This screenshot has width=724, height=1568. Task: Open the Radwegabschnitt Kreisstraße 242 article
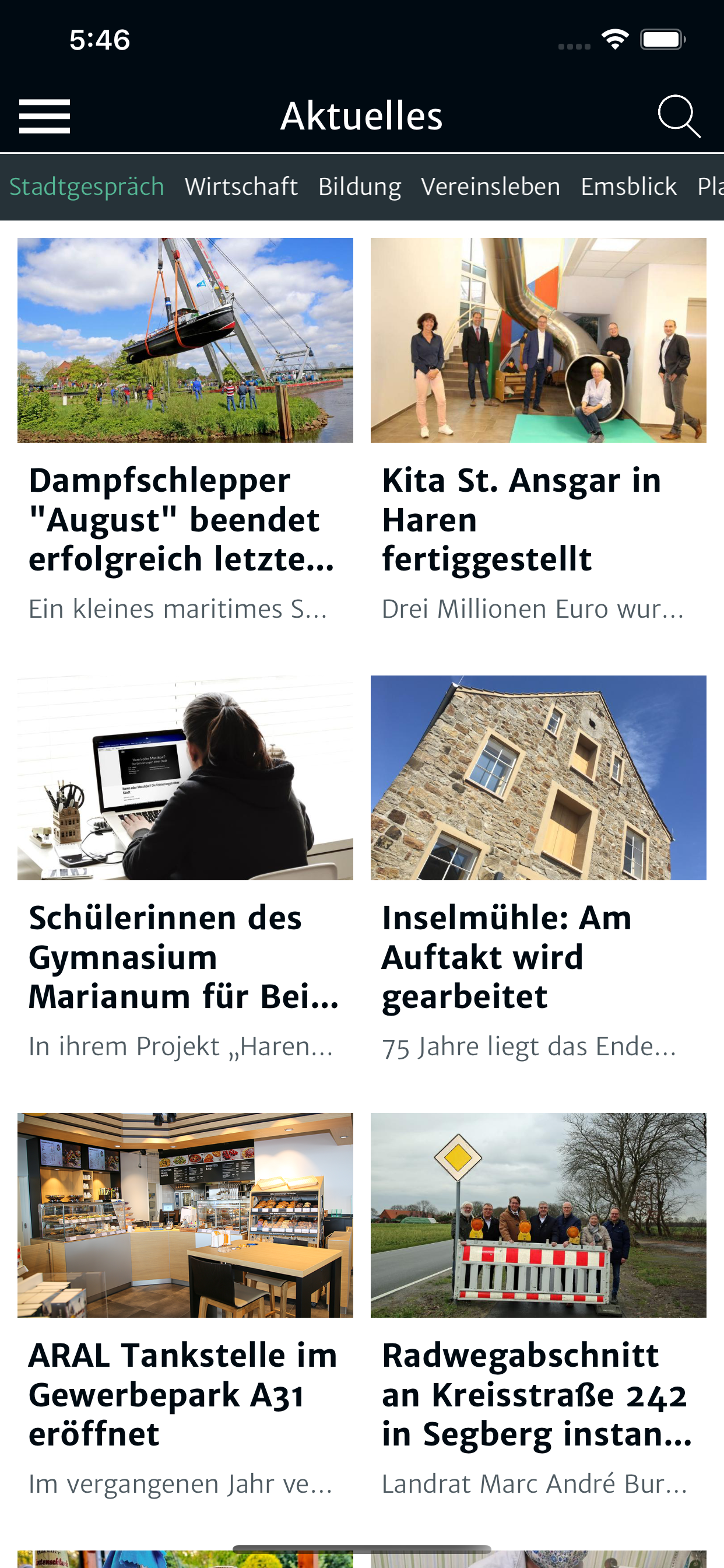pos(539,1307)
